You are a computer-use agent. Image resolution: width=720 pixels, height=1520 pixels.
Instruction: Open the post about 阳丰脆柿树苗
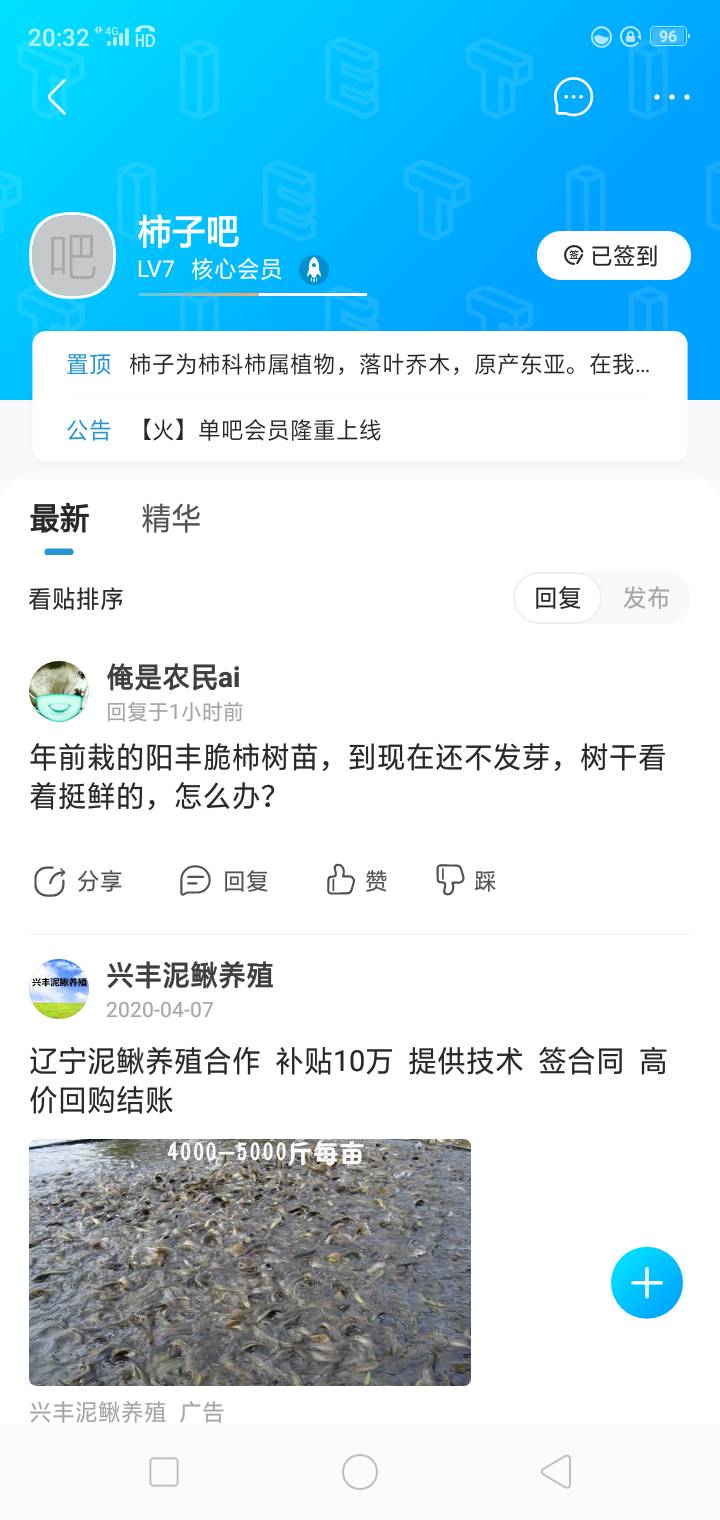pyautogui.click(x=347, y=777)
